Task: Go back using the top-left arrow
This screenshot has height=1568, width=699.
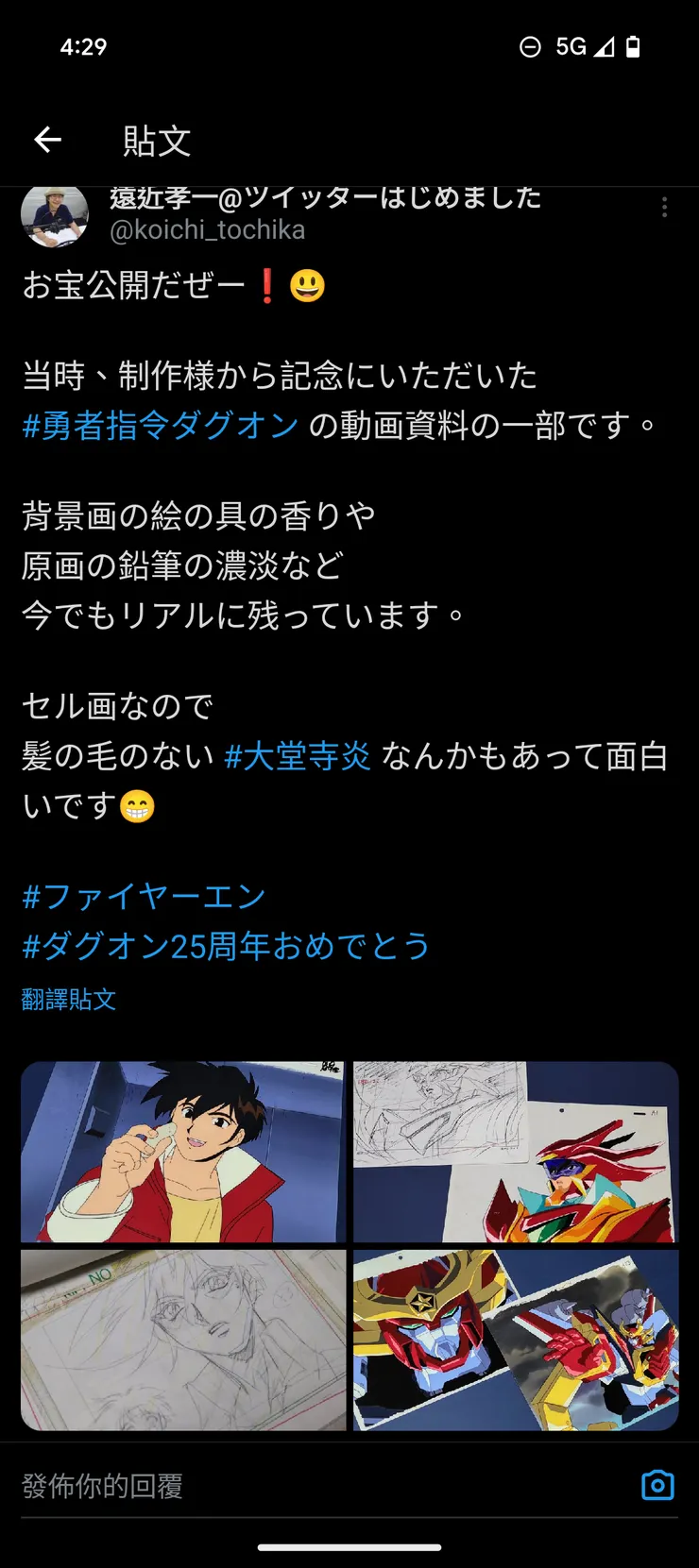Action: 47,141
